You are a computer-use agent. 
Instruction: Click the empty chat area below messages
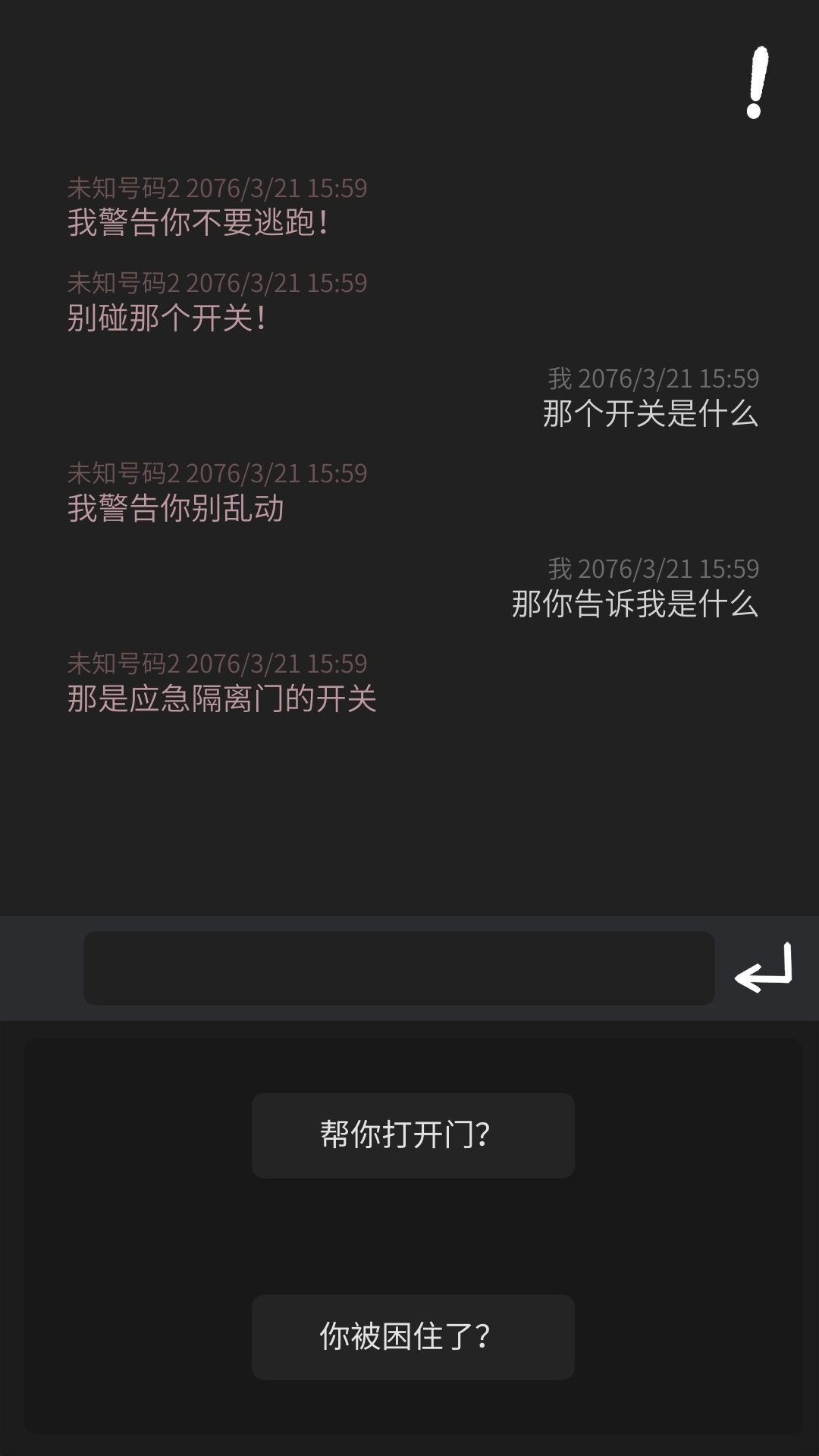(409, 819)
